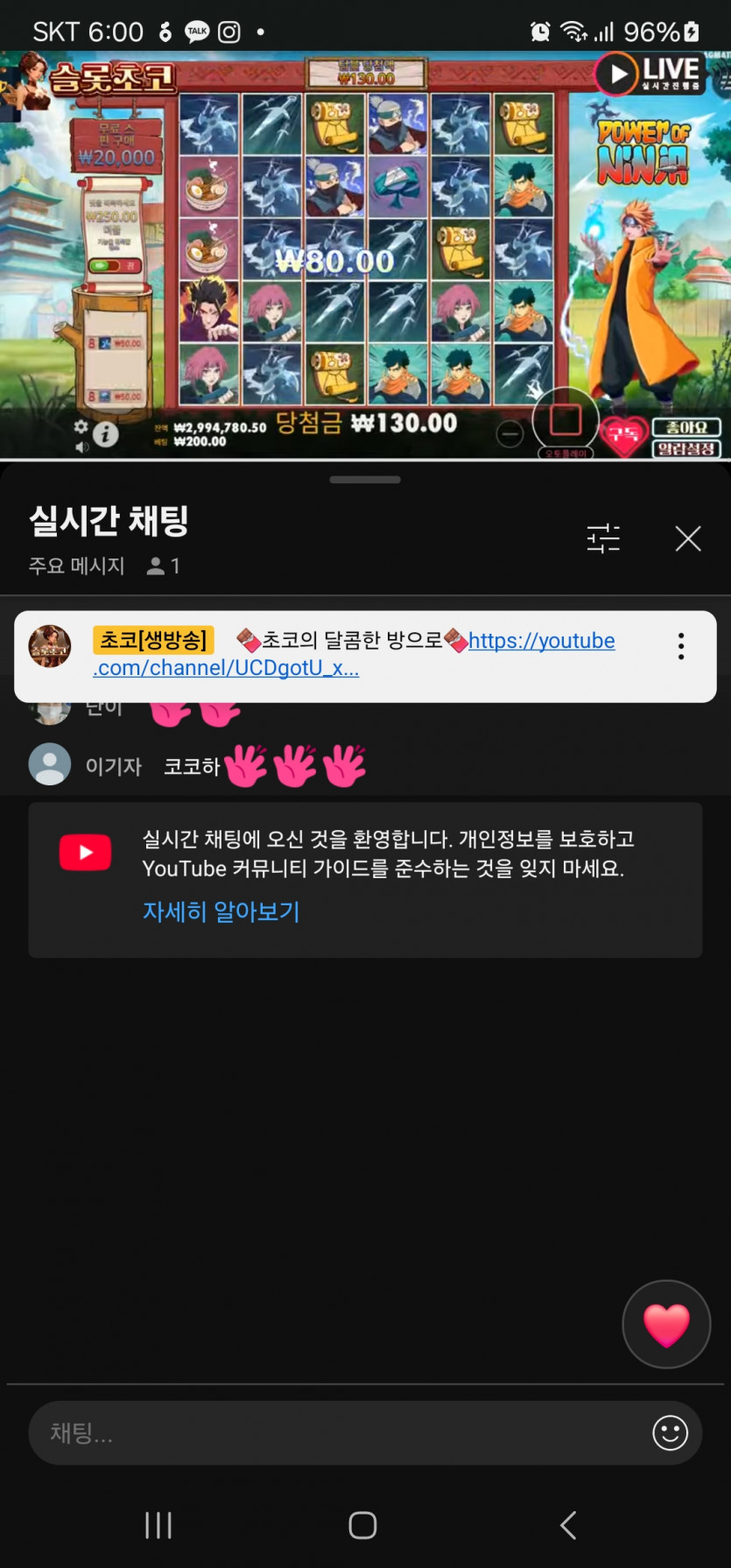
Task: Go to home screen via home button
Action: (x=362, y=1525)
